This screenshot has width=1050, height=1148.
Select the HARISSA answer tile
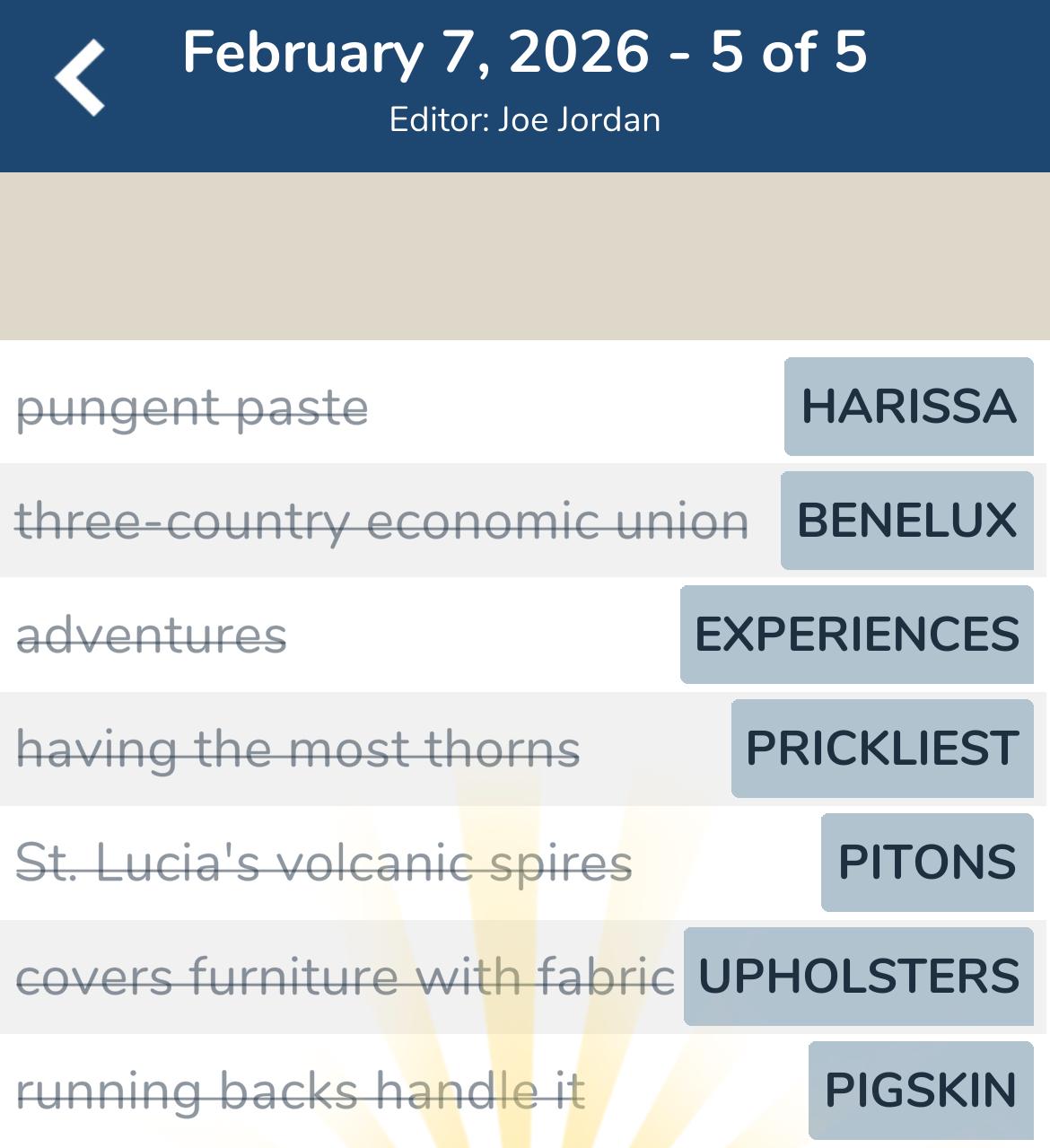point(908,407)
